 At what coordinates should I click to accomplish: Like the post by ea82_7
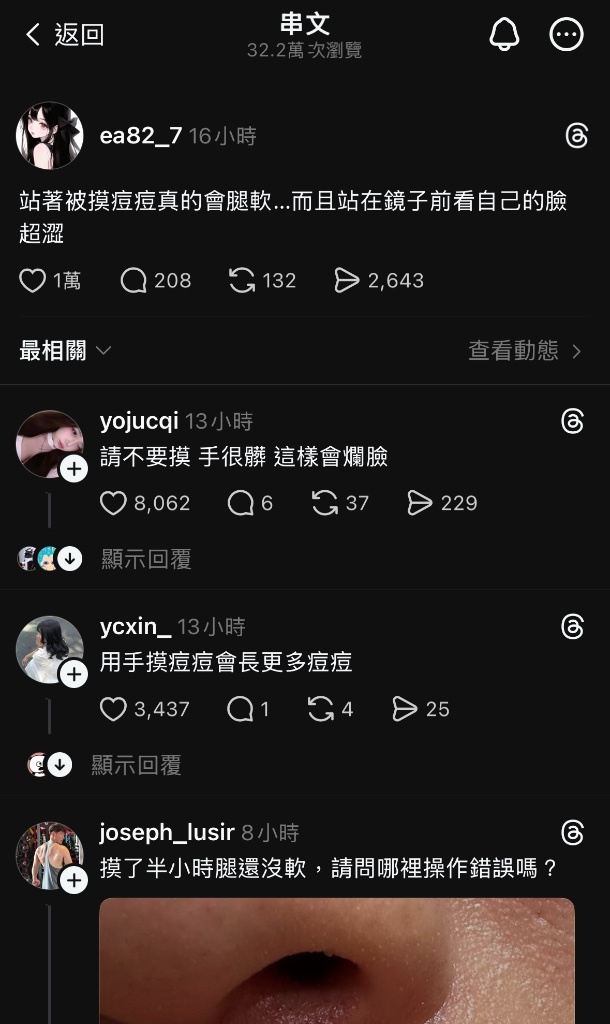click(x=33, y=281)
